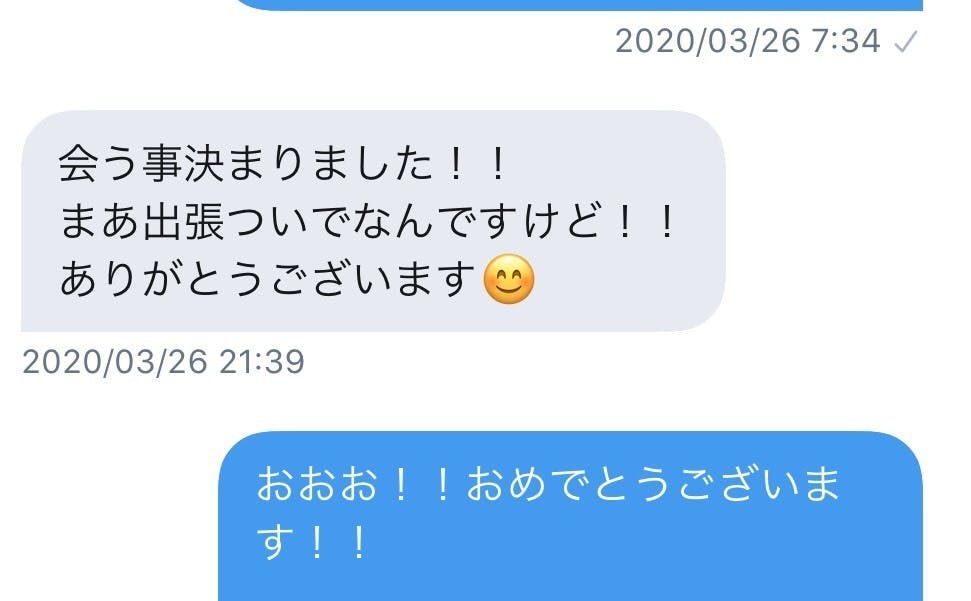Viewport: 971px width, 601px height.
Task: Tap the sent reply おおお！！おめでとうございます
Action: [570, 514]
